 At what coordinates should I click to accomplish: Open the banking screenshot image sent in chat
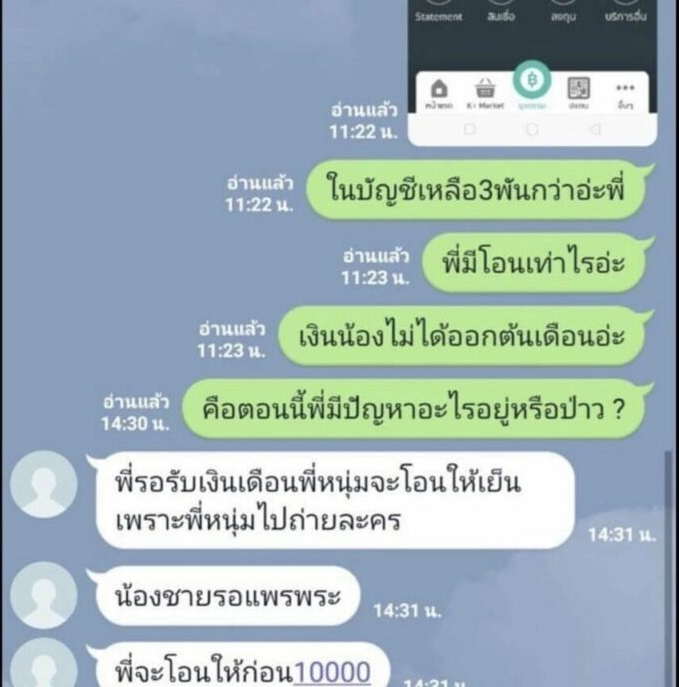(533, 70)
